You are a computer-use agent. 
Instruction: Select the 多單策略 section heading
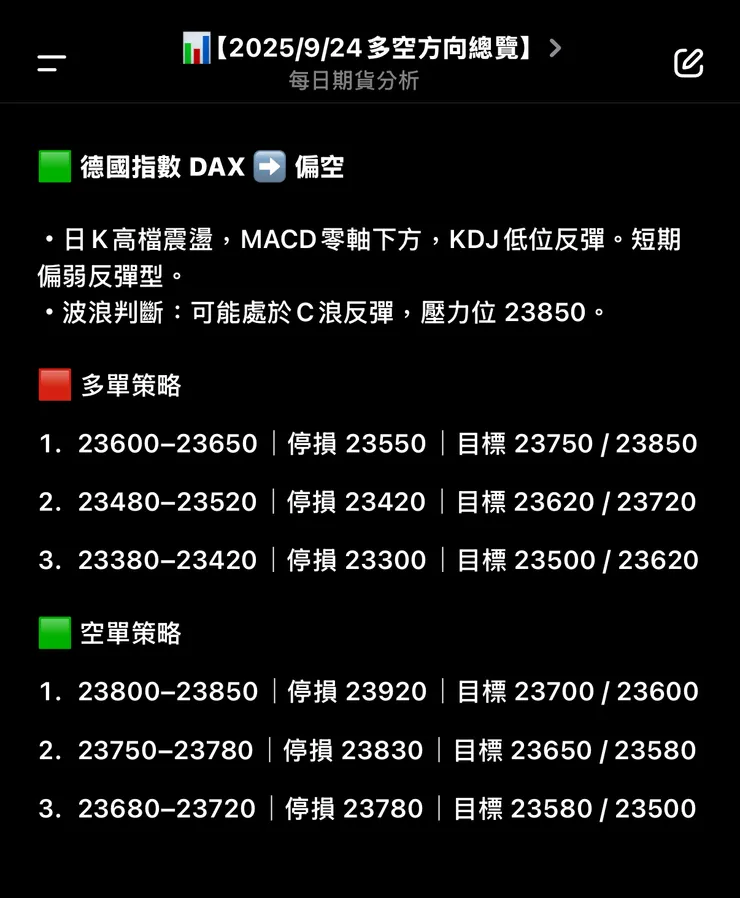click(x=129, y=385)
